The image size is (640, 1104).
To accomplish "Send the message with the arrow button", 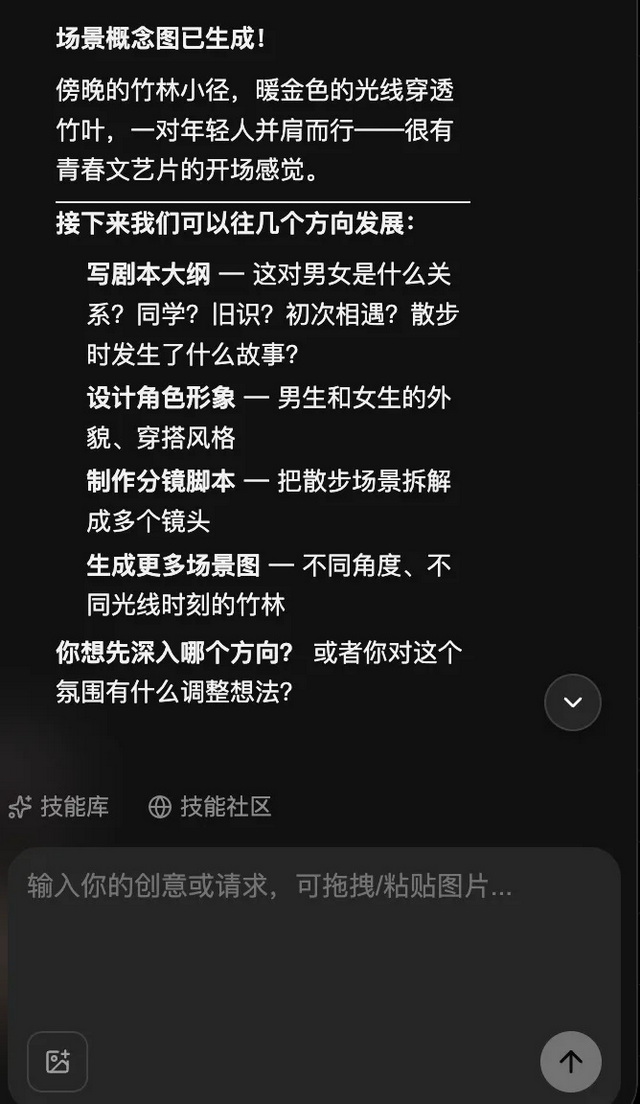I will 570,1061.
